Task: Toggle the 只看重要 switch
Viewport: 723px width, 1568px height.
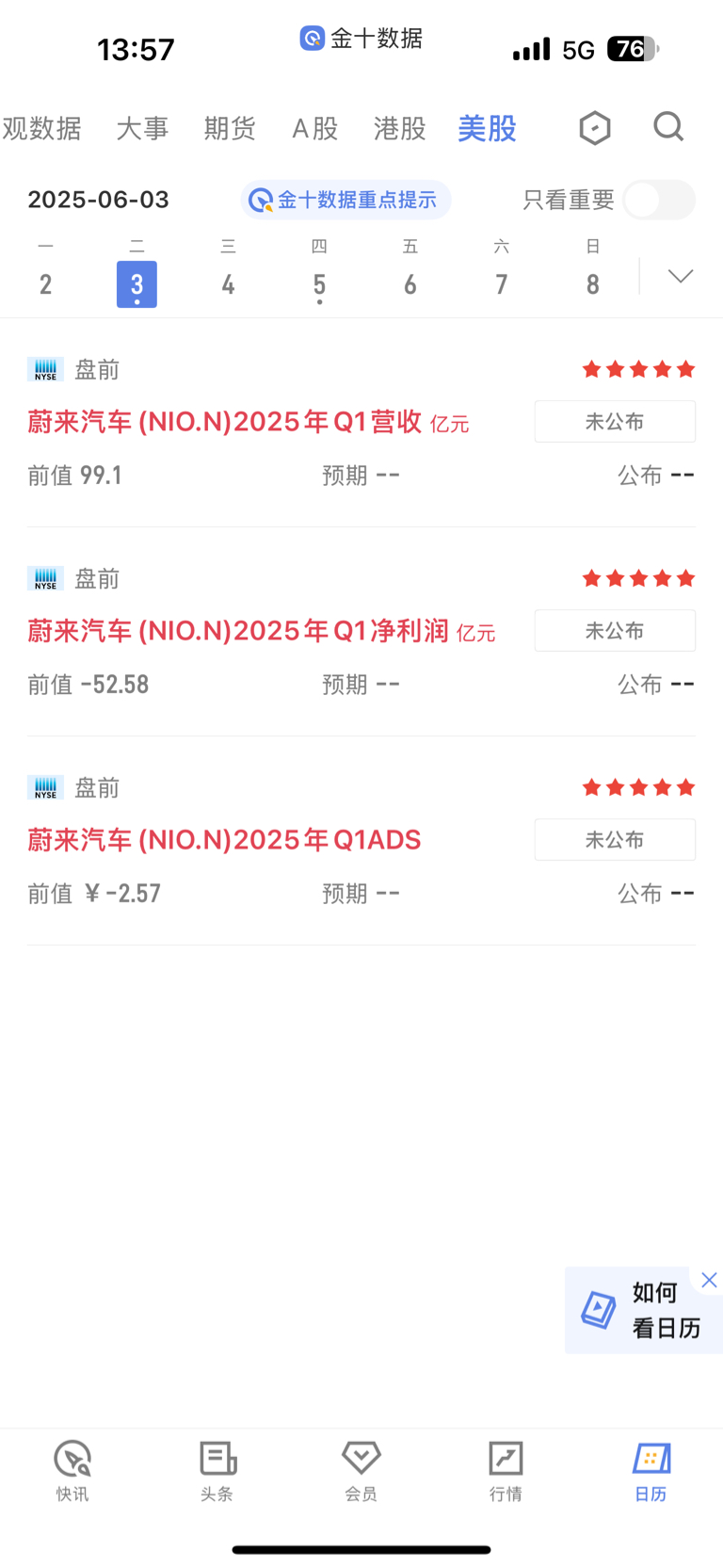Action: tap(659, 200)
